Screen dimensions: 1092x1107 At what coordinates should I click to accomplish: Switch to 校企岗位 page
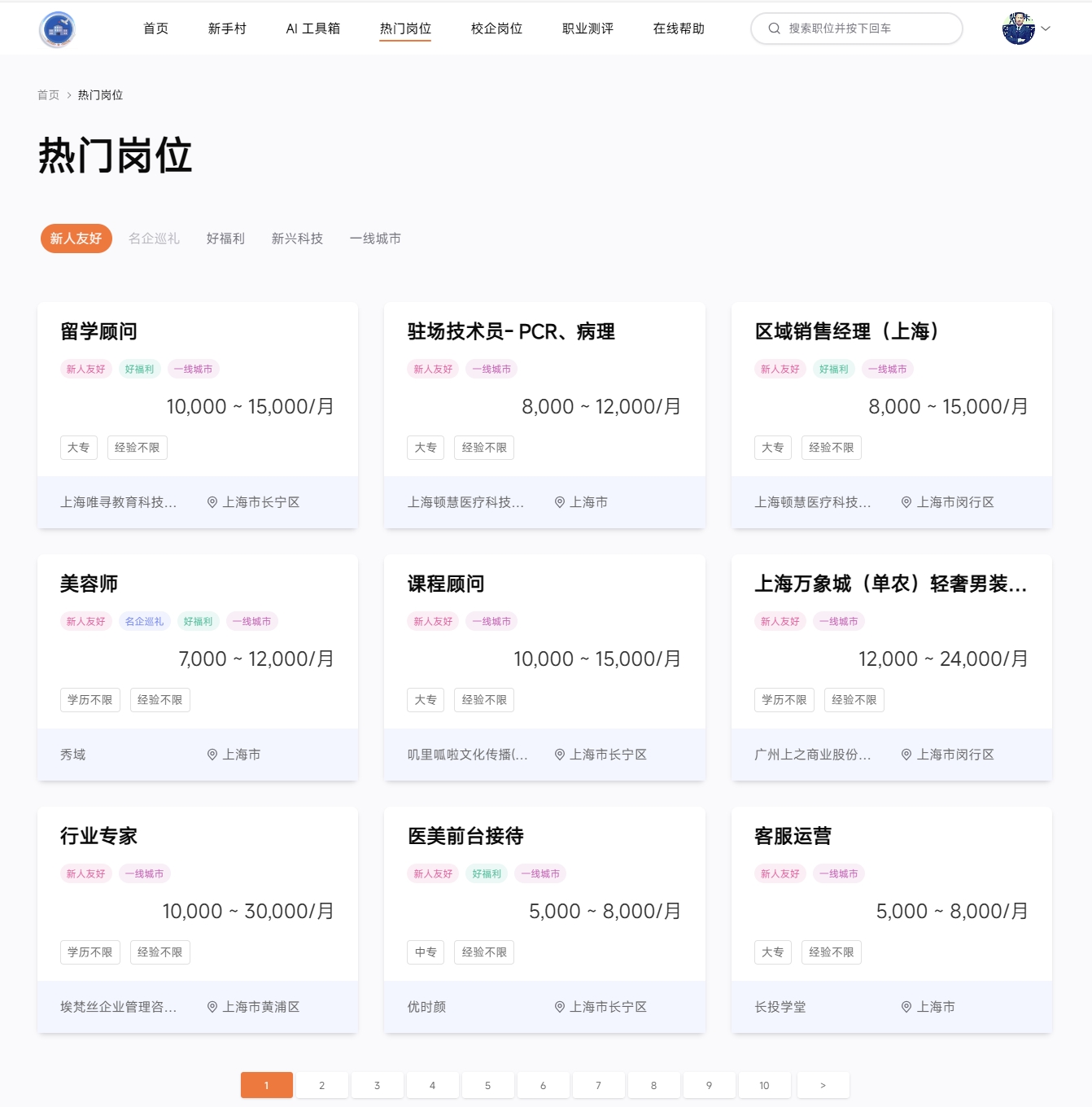click(x=496, y=28)
